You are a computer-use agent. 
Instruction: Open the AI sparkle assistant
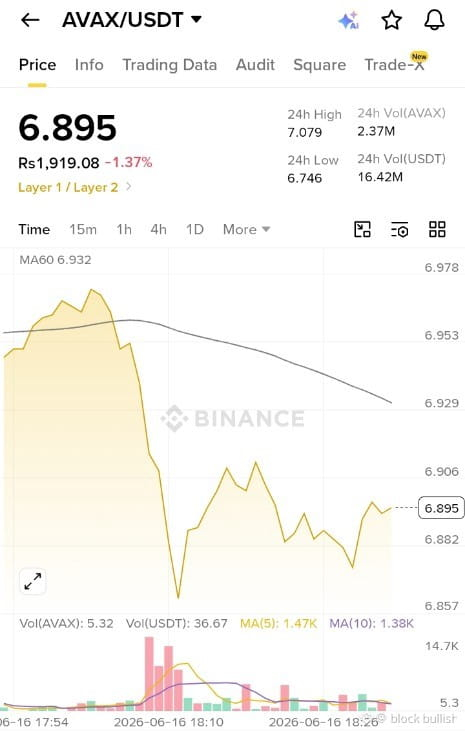[x=348, y=20]
